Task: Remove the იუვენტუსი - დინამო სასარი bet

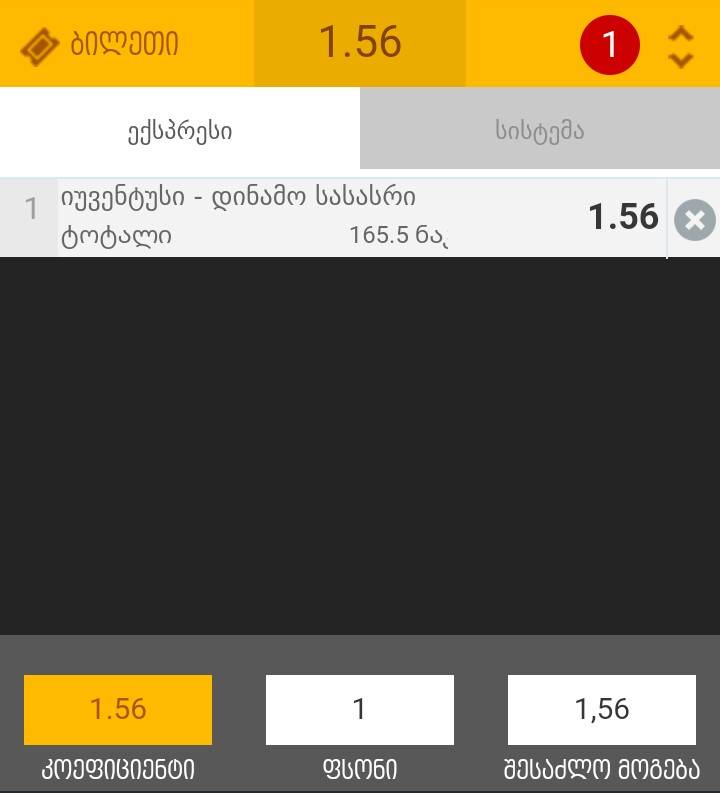Action: (694, 220)
